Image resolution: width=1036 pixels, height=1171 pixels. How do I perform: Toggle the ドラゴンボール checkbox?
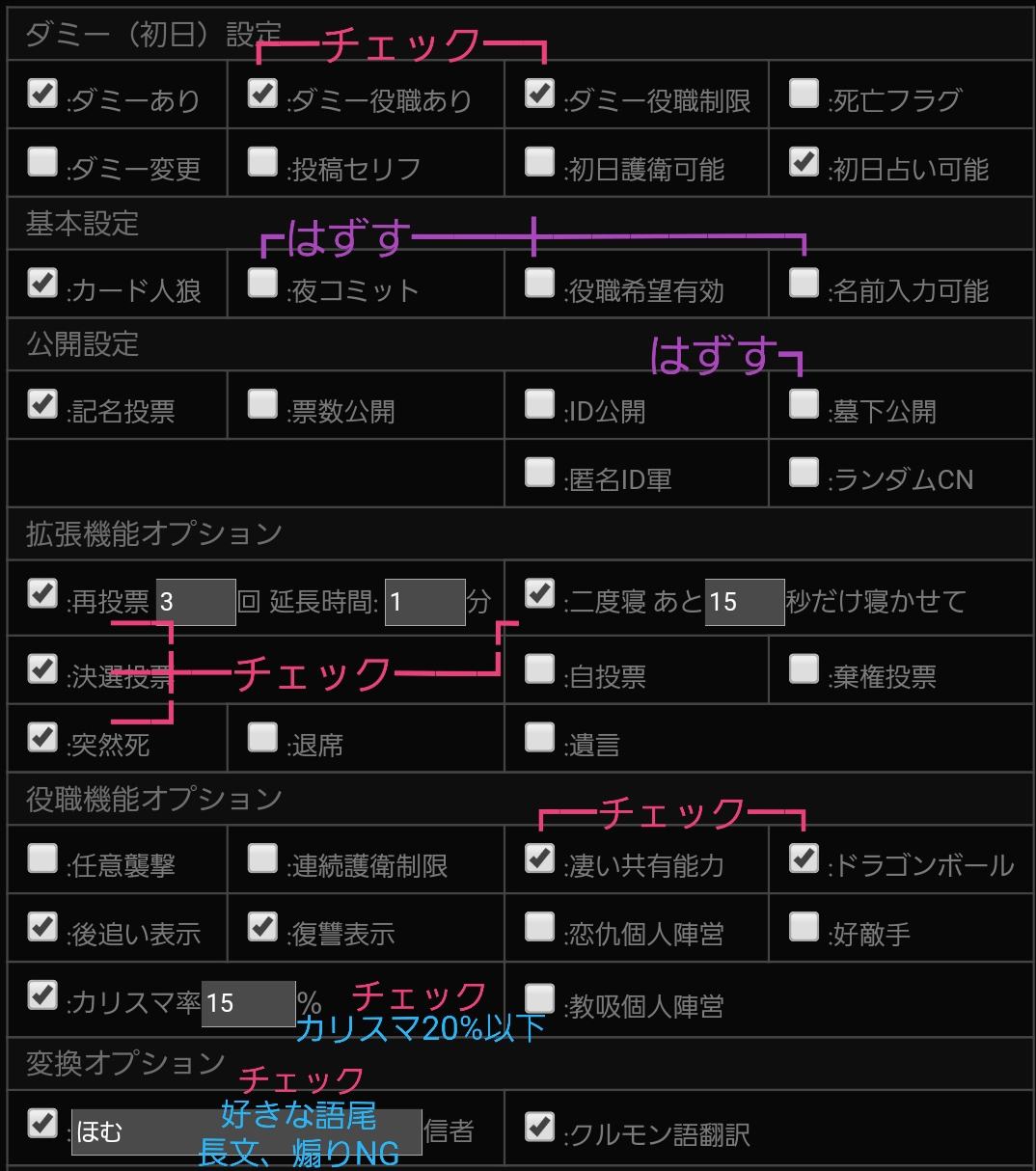click(804, 858)
